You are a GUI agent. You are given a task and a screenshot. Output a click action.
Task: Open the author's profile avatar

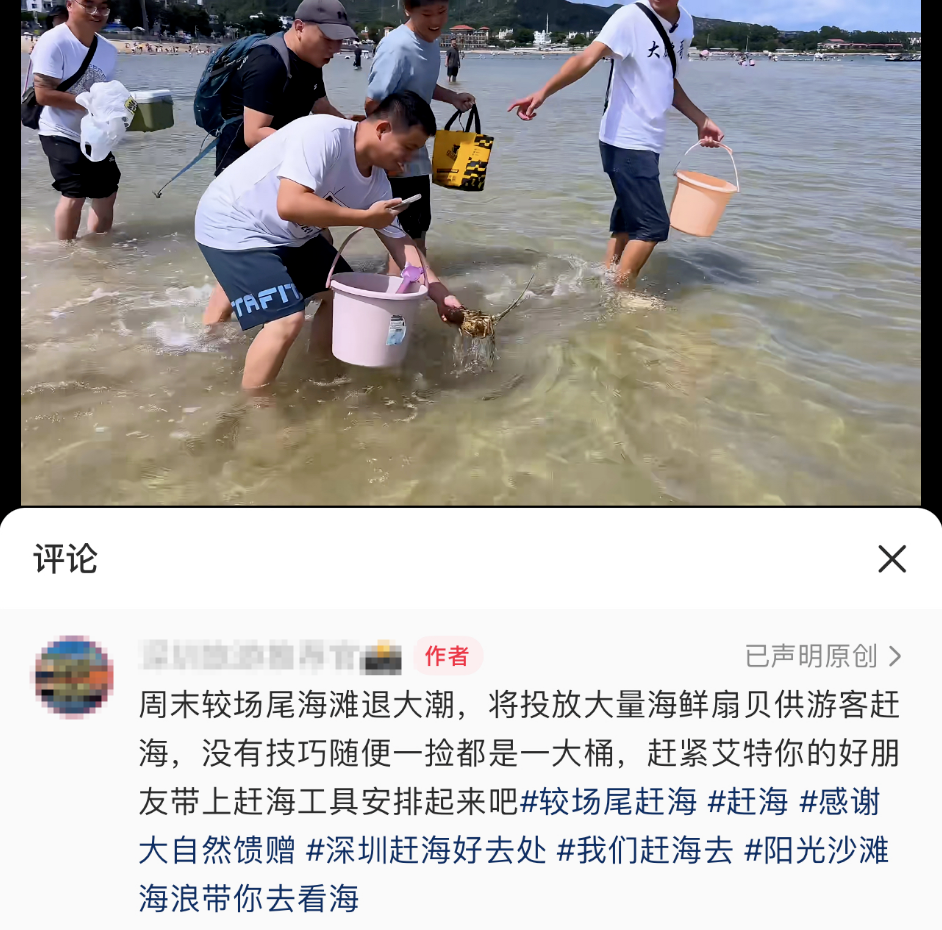pos(73,677)
